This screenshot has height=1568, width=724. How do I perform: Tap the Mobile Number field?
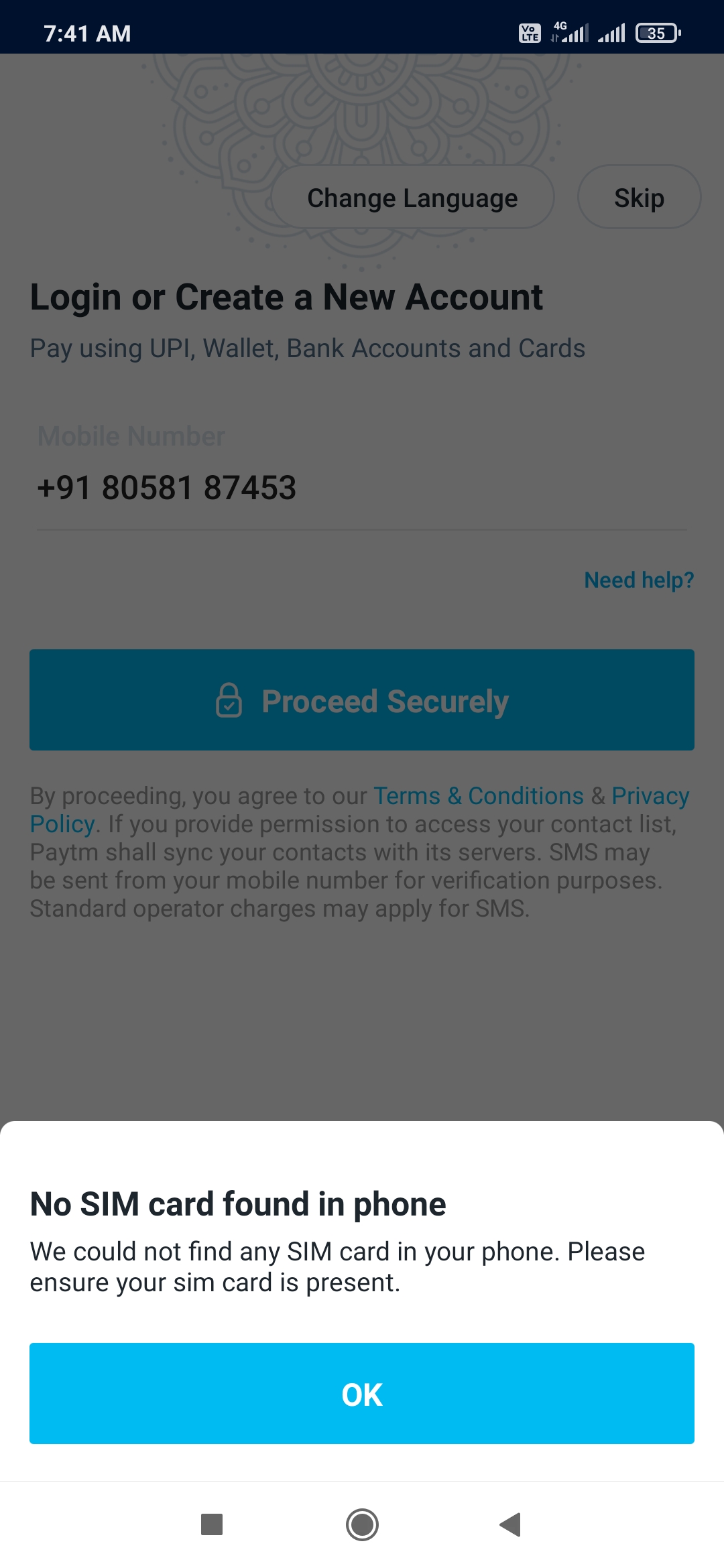[x=362, y=487]
